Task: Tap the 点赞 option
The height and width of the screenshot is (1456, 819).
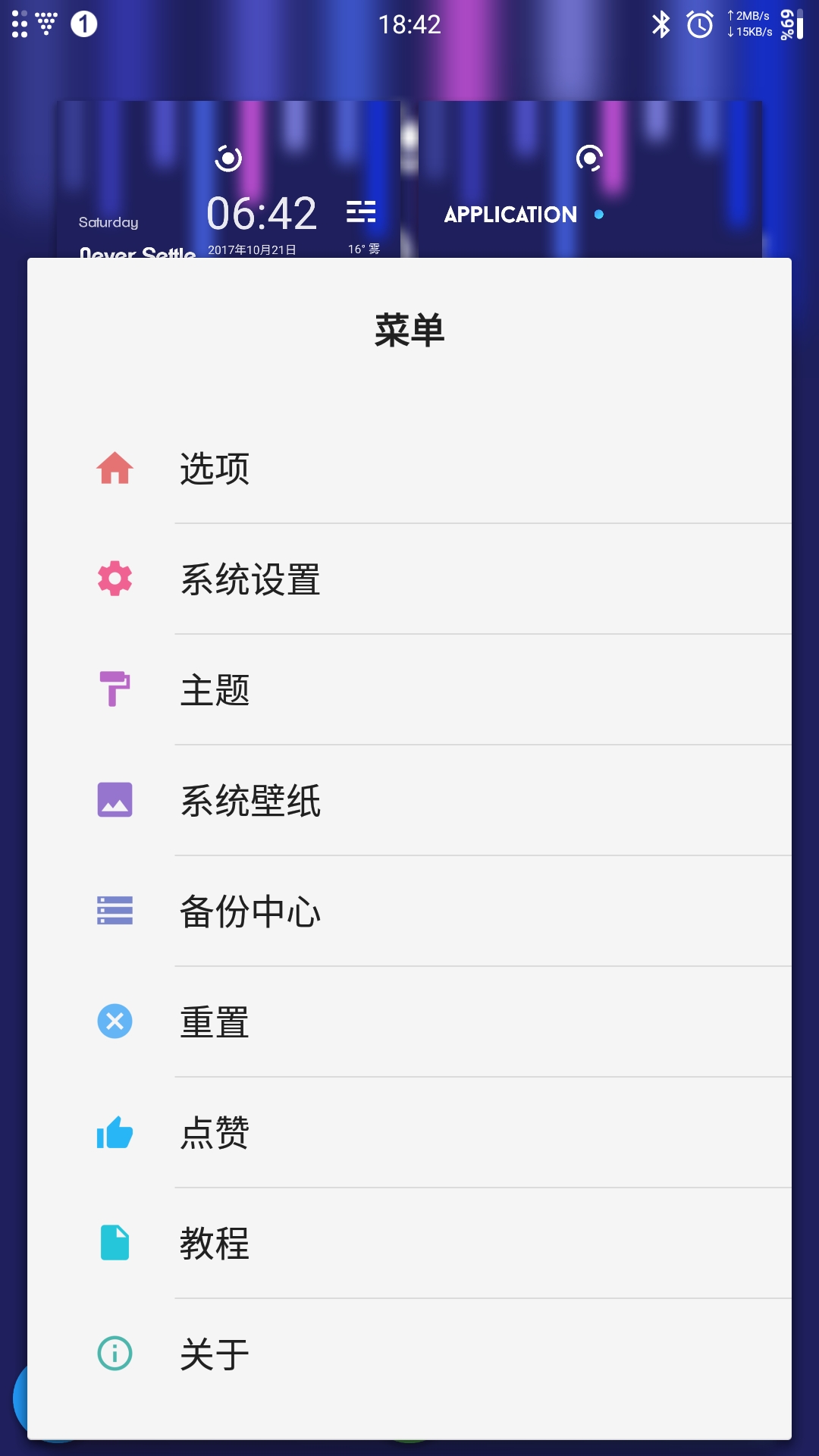Action: [x=215, y=1133]
